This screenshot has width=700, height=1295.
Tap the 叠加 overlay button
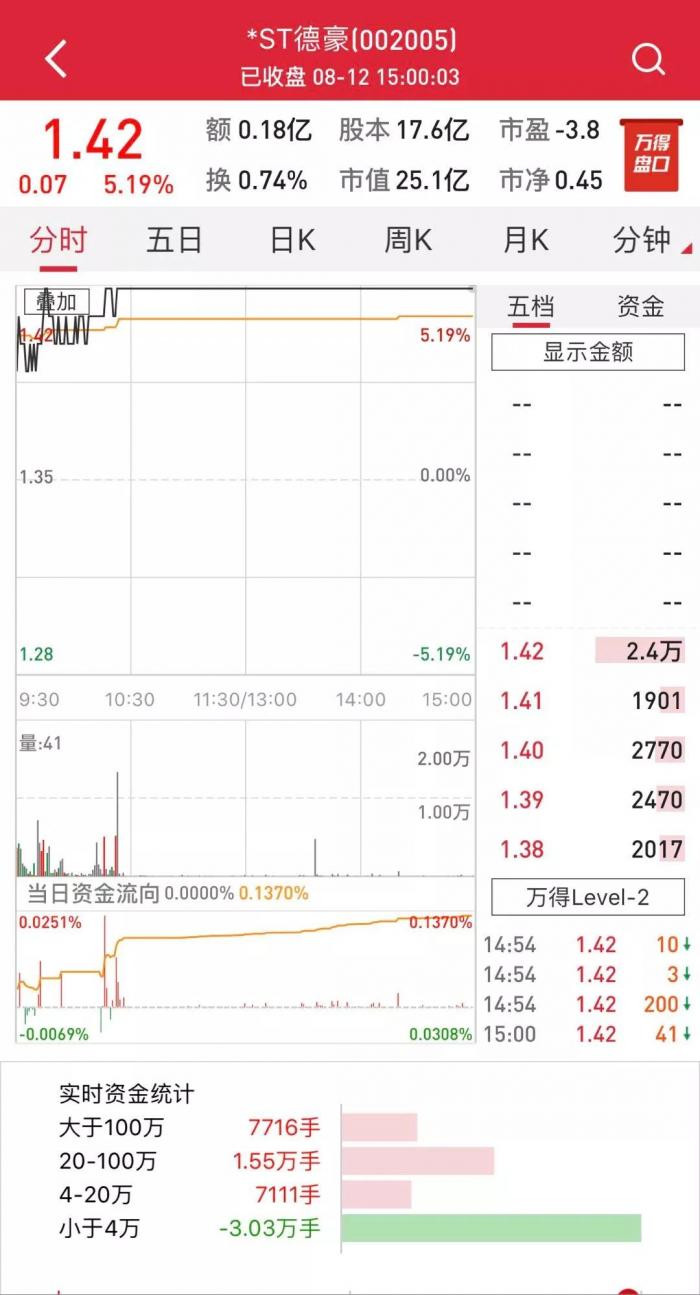click(x=56, y=301)
